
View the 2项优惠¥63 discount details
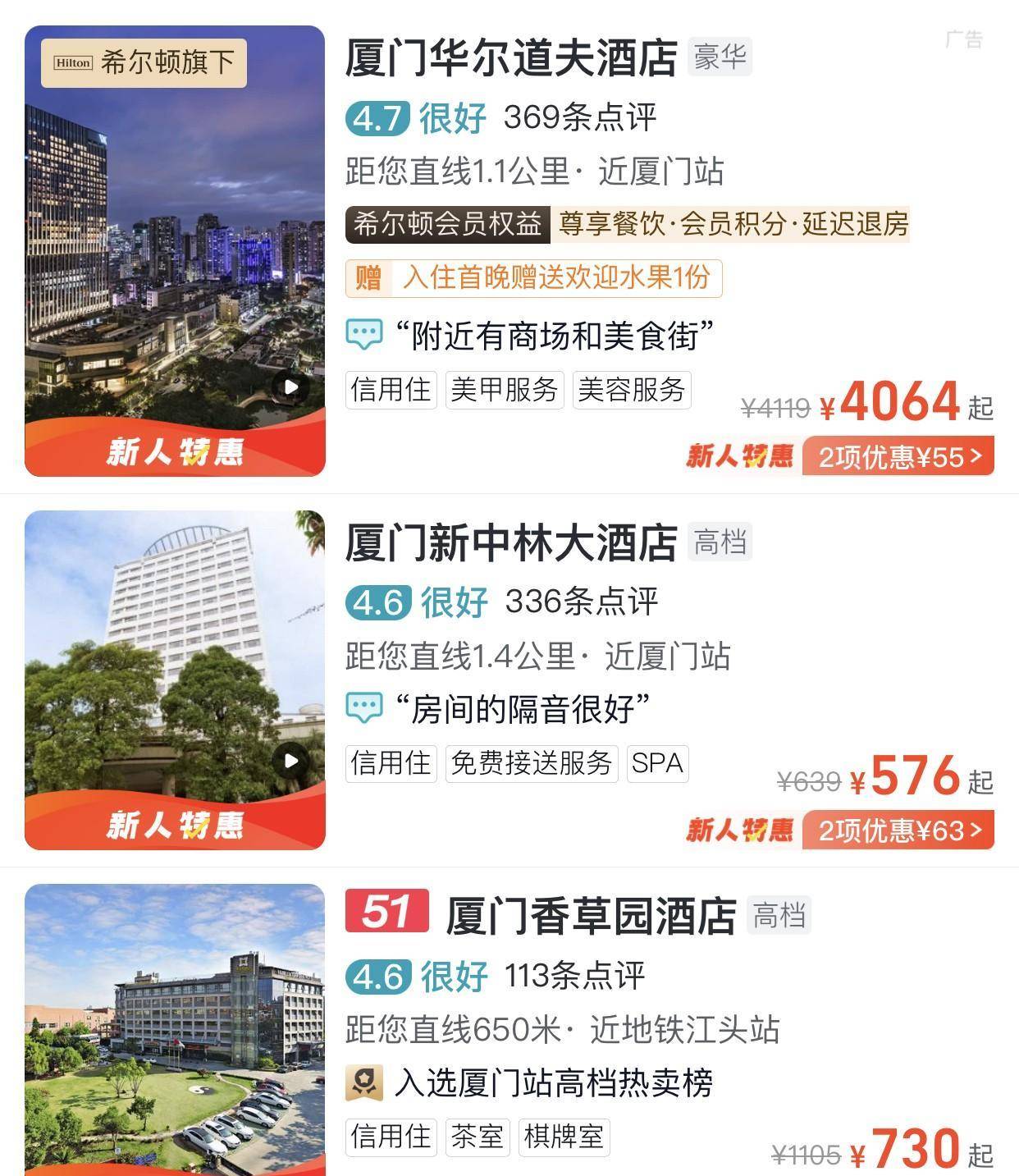click(x=898, y=831)
